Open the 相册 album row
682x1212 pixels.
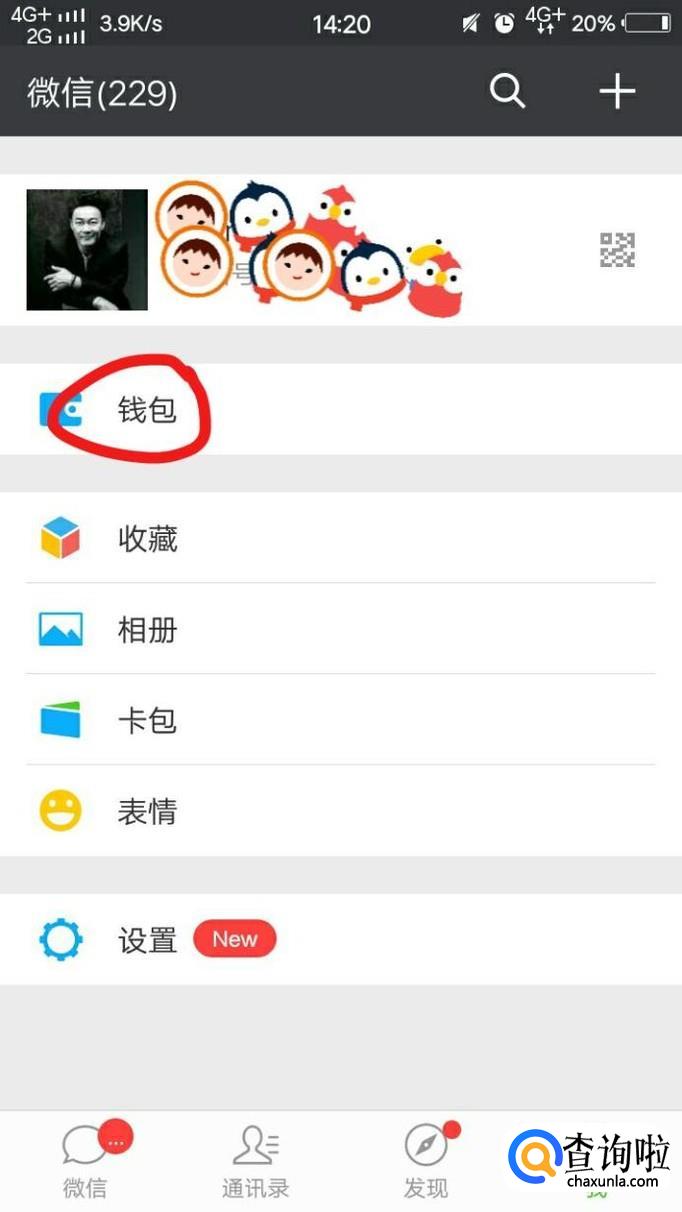146,630
